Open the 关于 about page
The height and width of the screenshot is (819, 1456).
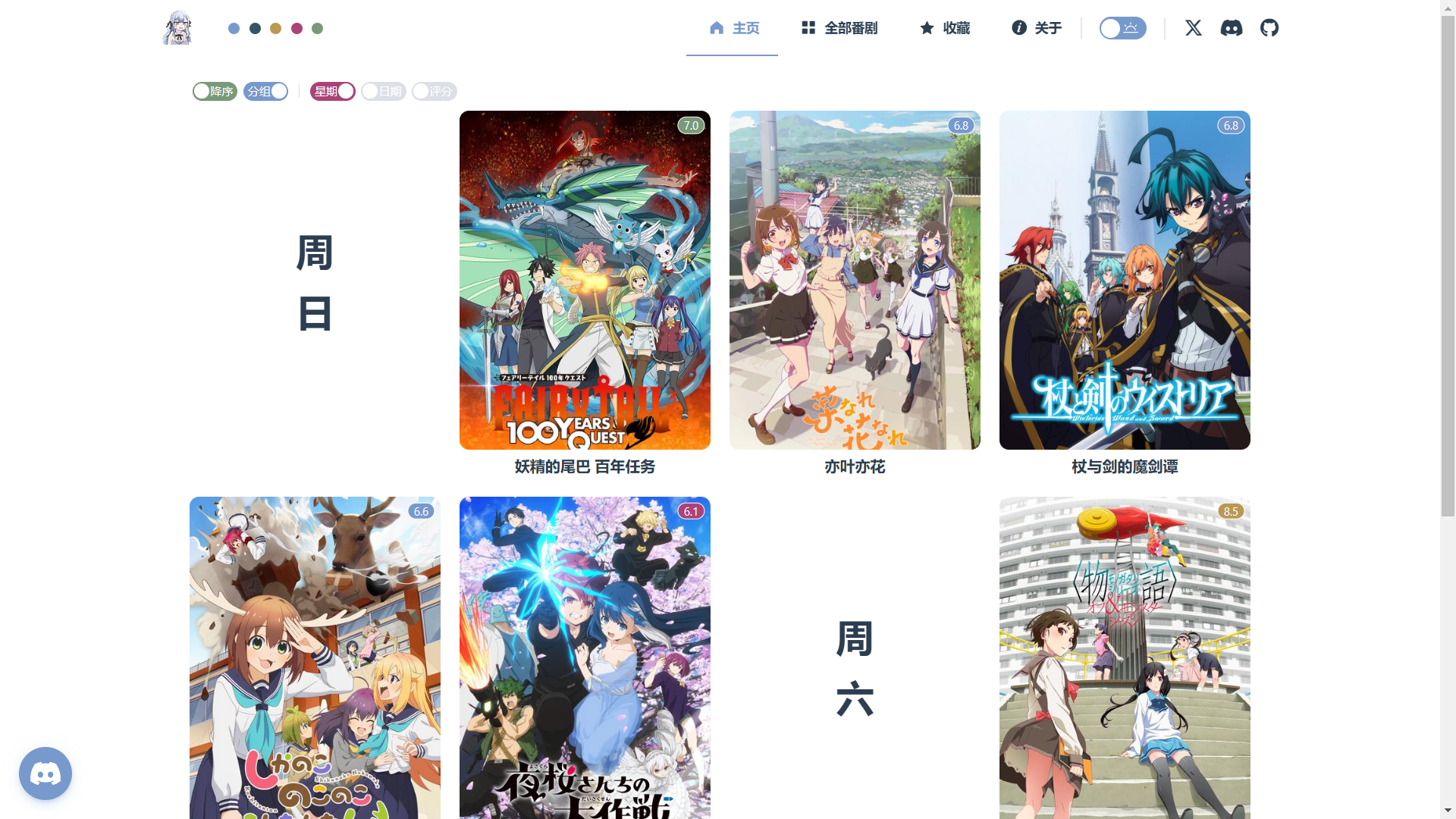pos(1037,28)
